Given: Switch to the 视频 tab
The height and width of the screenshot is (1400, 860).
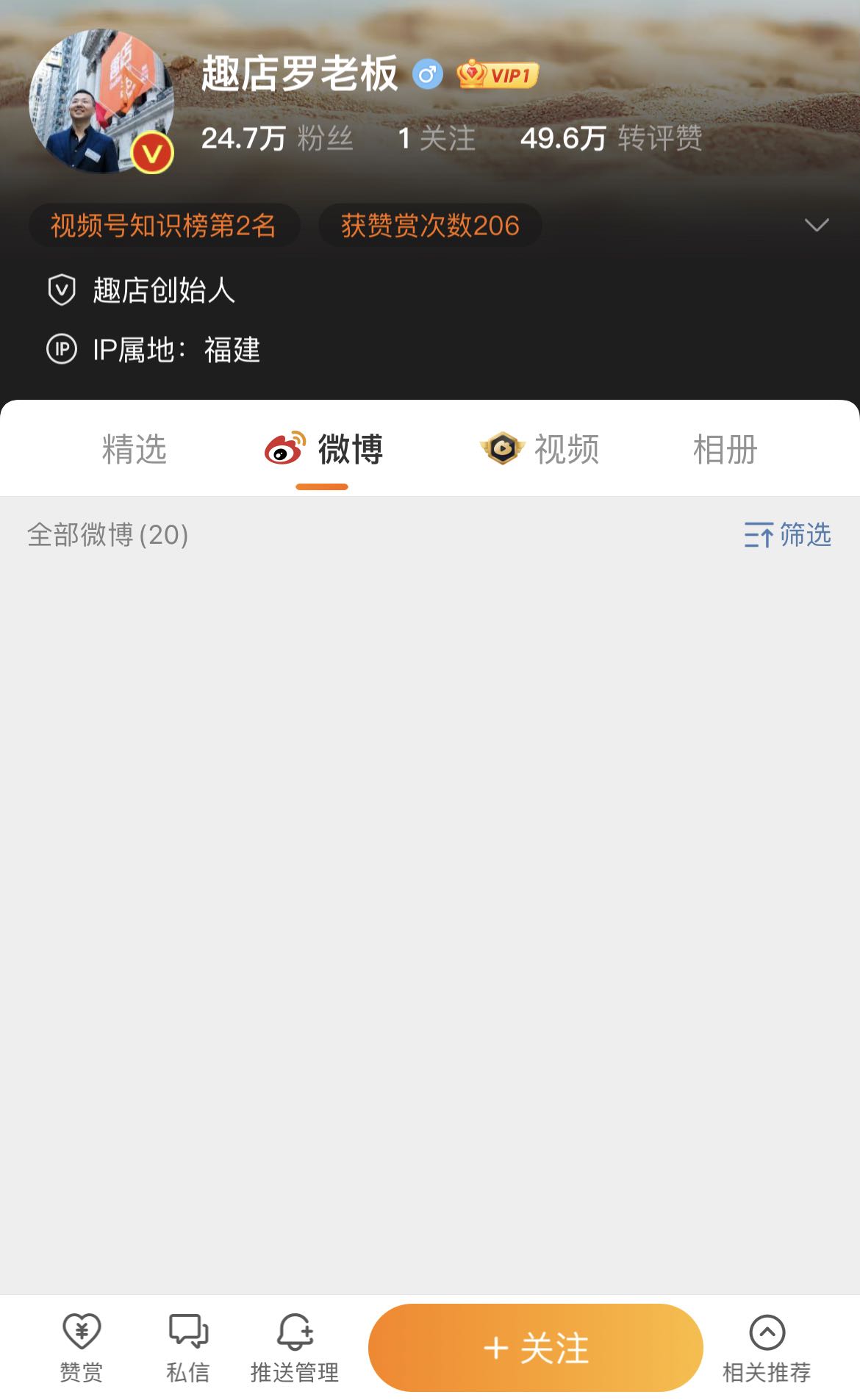Looking at the screenshot, I should pyautogui.click(x=540, y=449).
